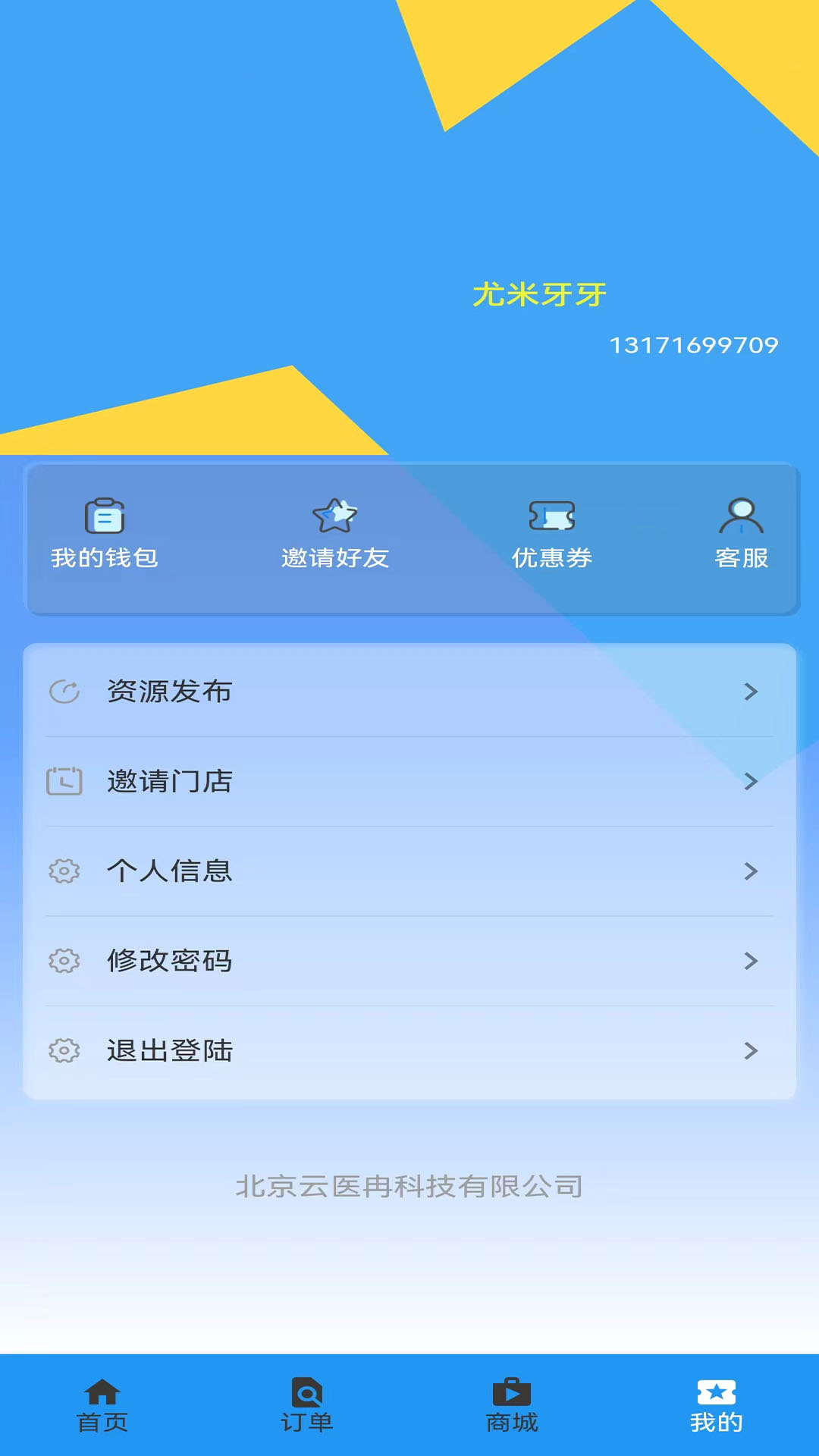View 优惠券 coupons
Screen dimensions: 819x1456
point(551,534)
